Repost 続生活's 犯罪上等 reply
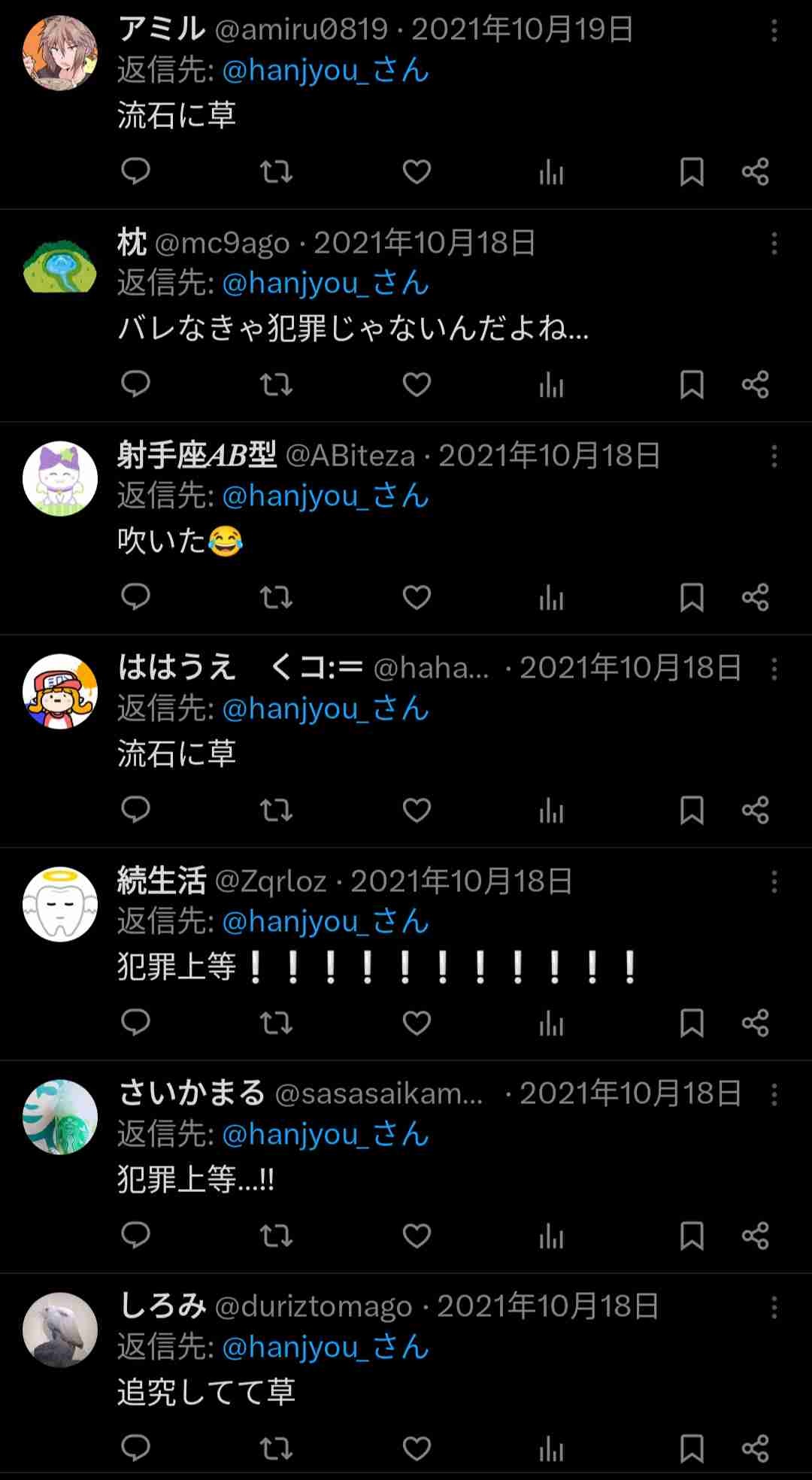The image size is (812, 1480). click(x=276, y=1024)
